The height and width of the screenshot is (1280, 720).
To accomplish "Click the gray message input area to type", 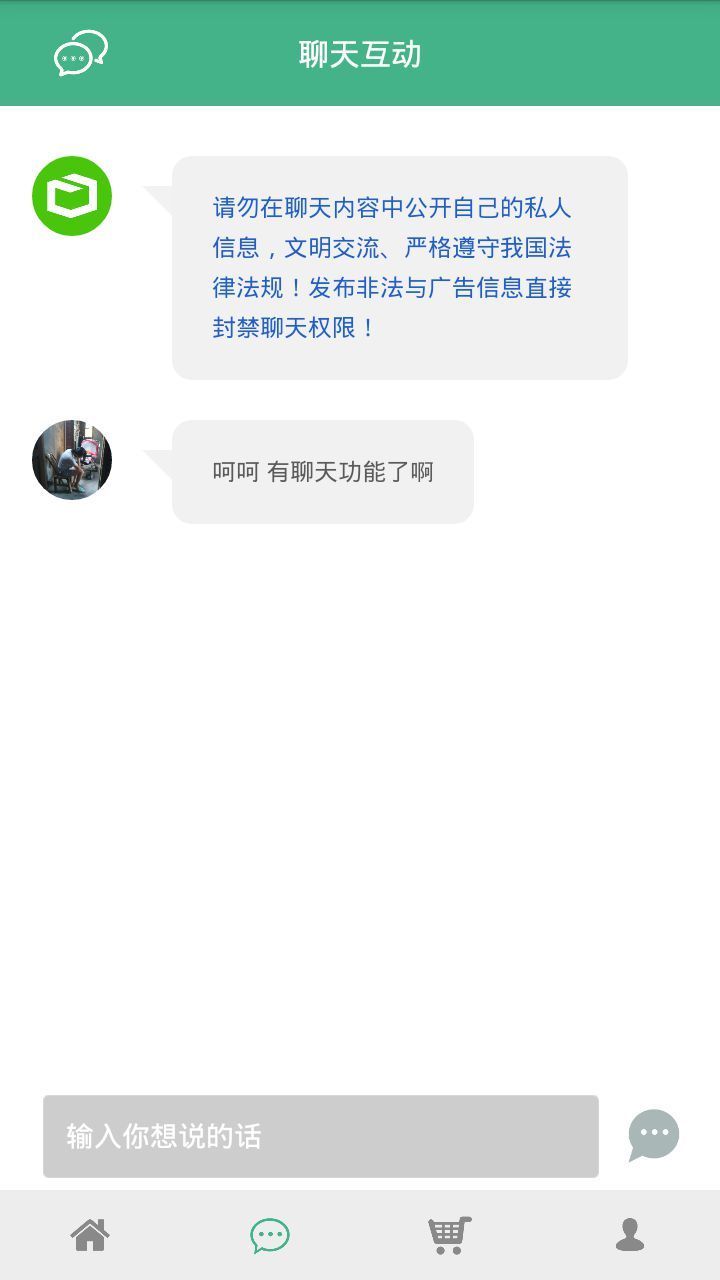I will pyautogui.click(x=320, y=1135).
